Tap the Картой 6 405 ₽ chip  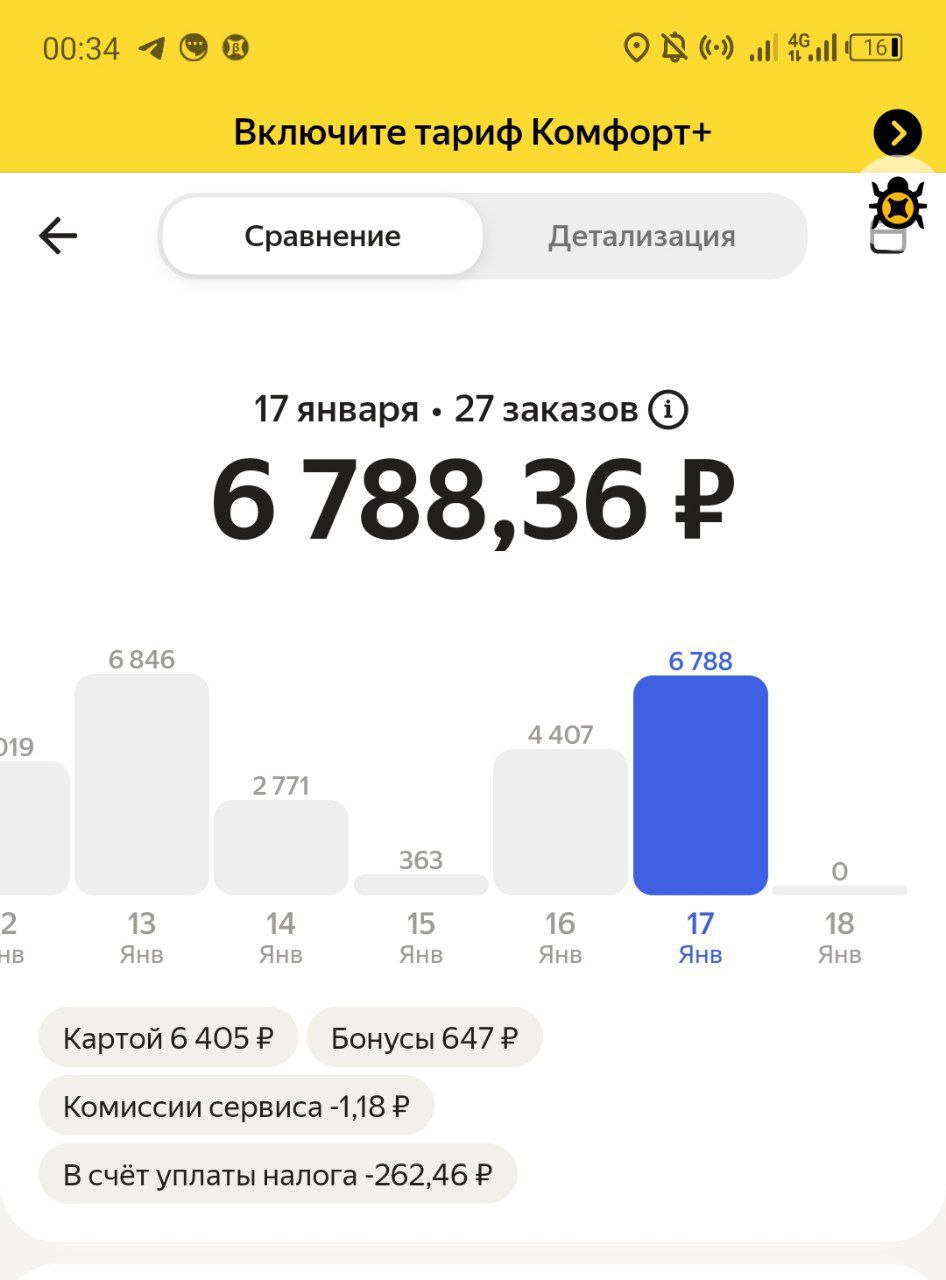point(168,1039)
